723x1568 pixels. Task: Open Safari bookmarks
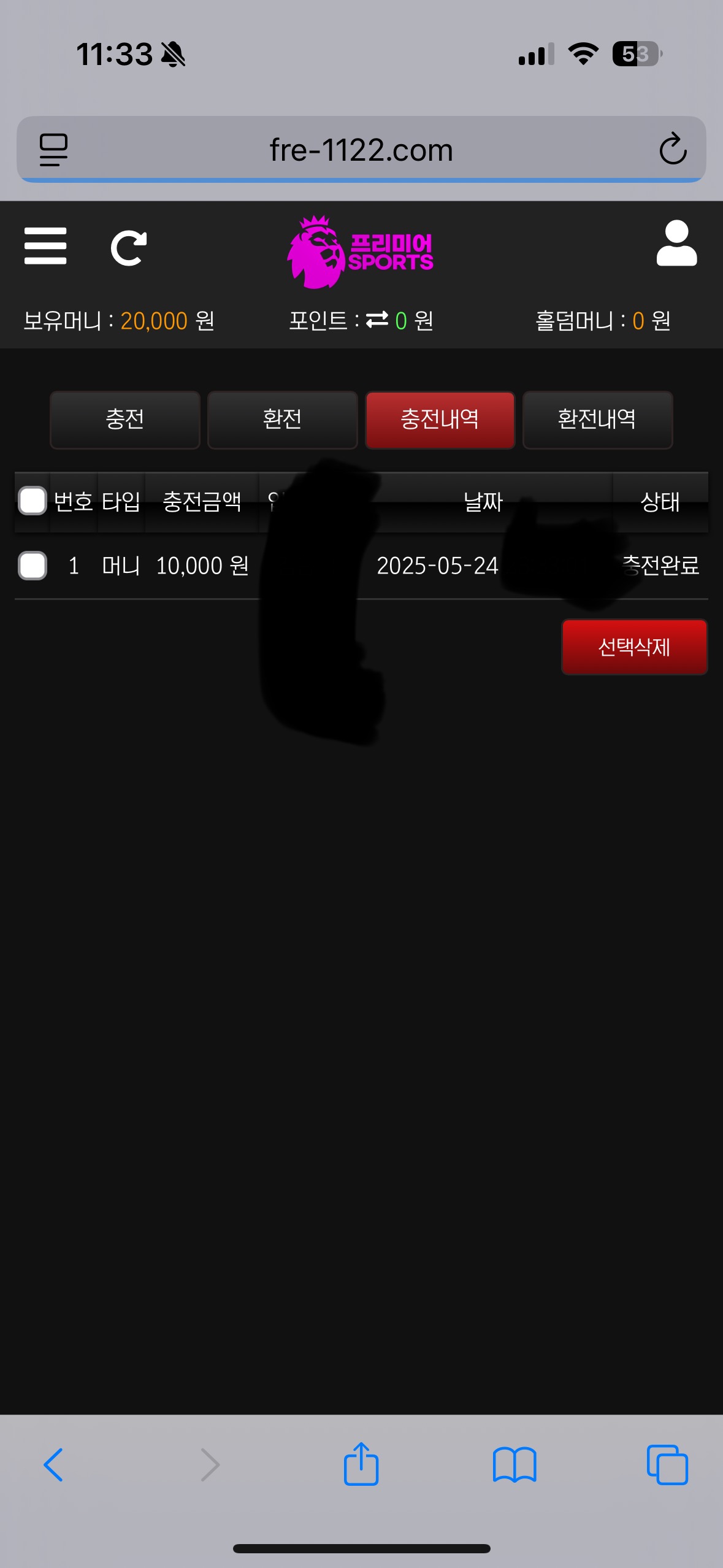(515, 1464)
